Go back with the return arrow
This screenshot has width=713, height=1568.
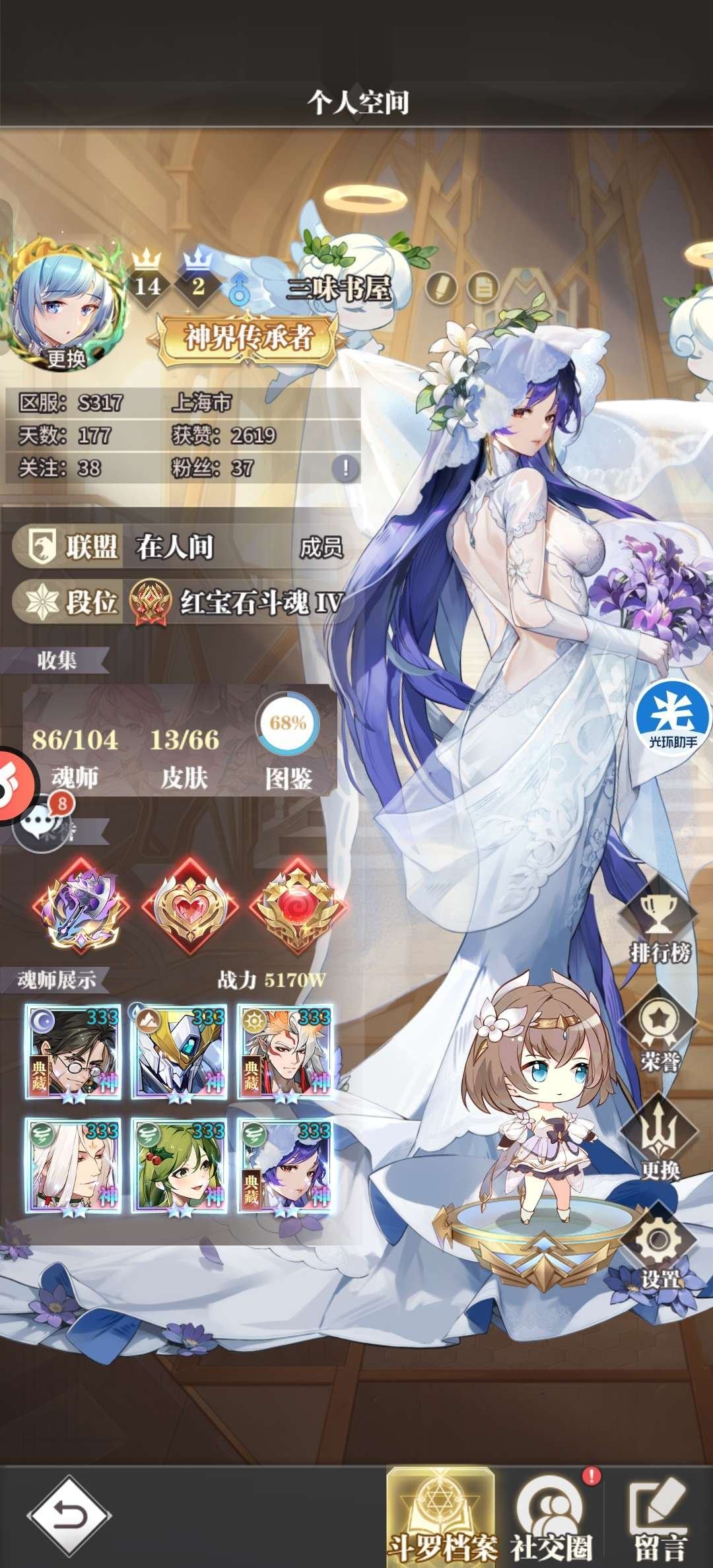point(69,1514)
